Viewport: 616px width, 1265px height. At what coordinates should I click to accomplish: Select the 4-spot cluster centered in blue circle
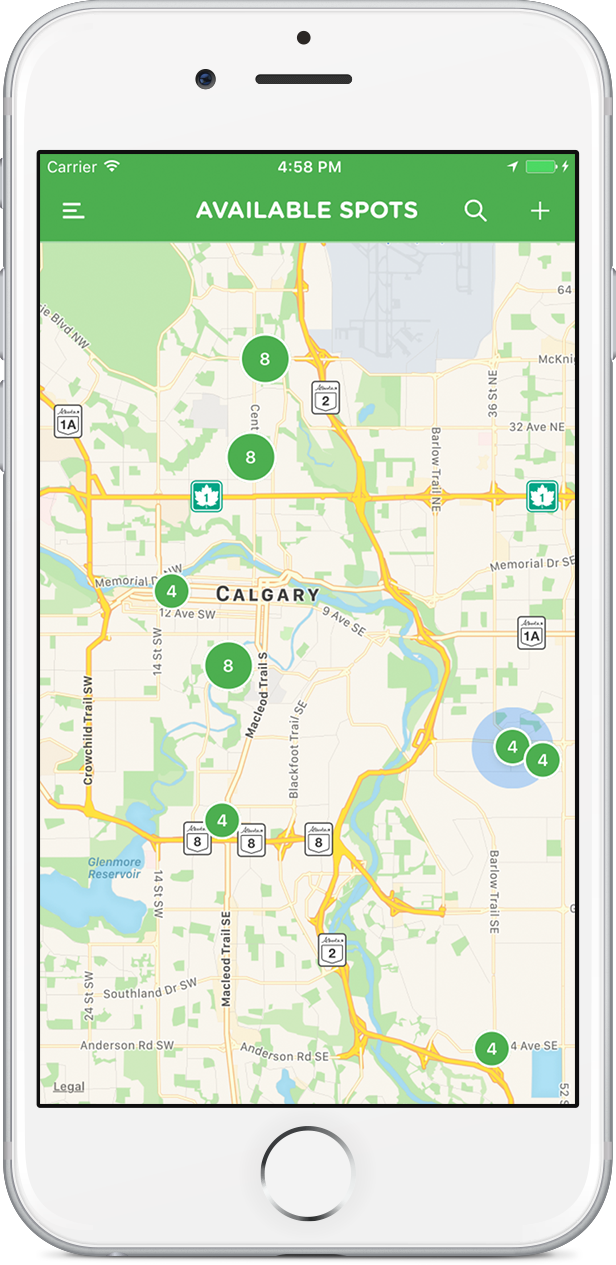point(512,746)
